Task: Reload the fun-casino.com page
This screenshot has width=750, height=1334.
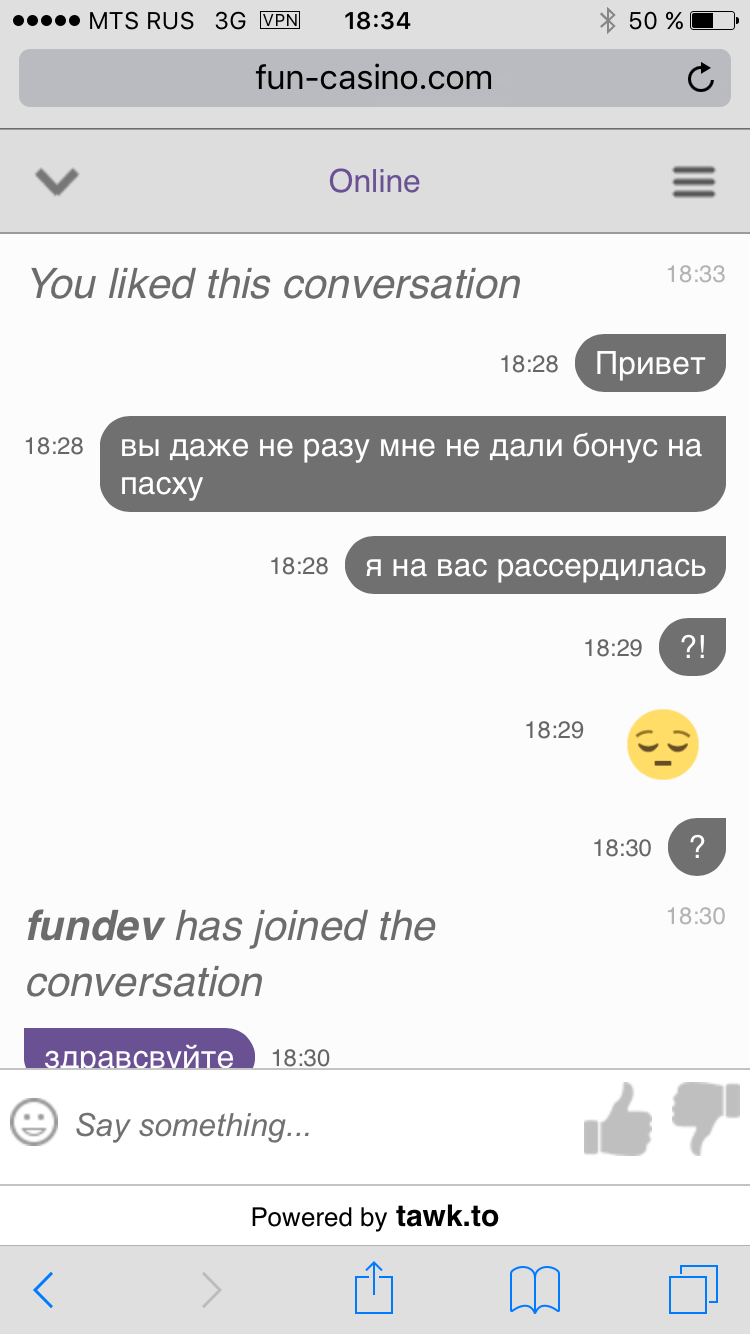Action: tap(701, 77)
